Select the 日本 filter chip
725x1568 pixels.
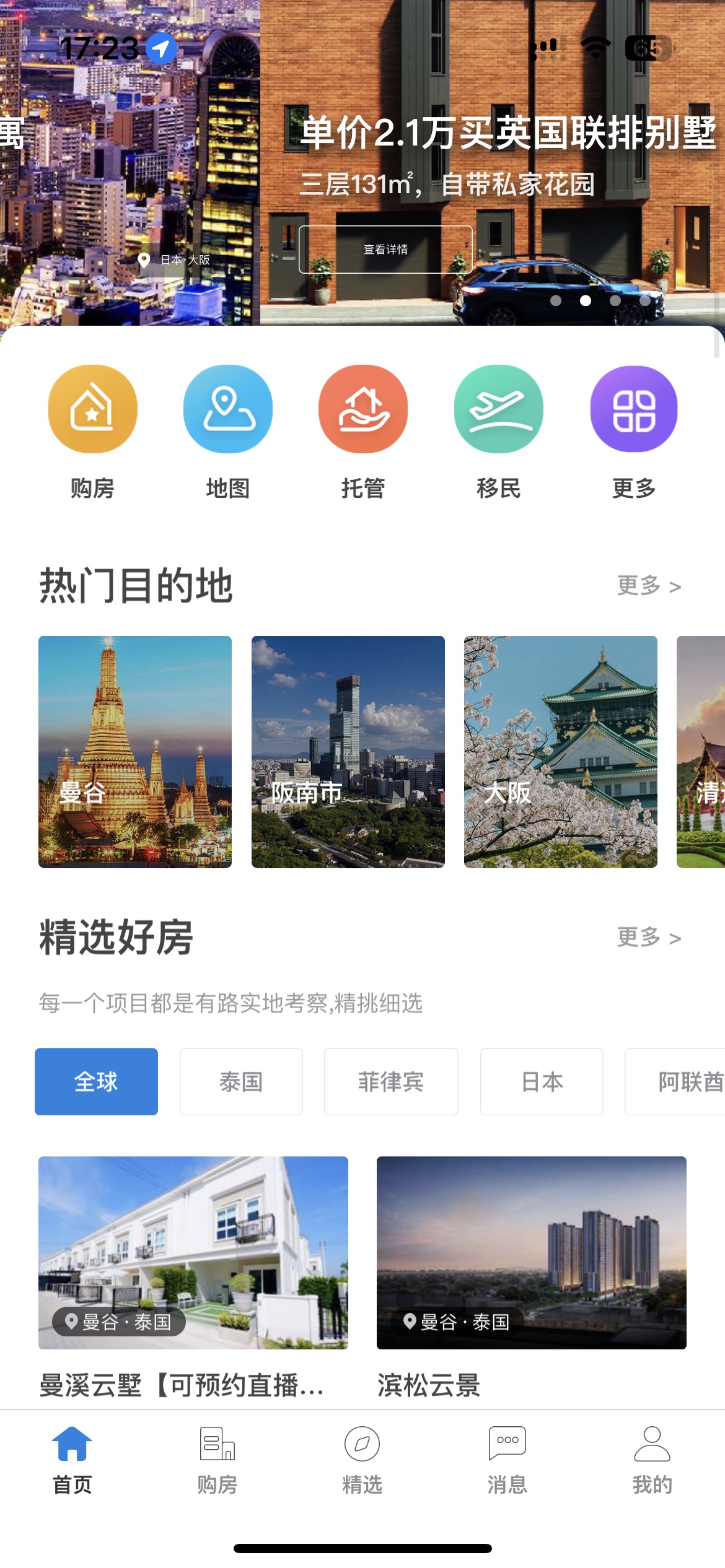tap(542, 1082)
